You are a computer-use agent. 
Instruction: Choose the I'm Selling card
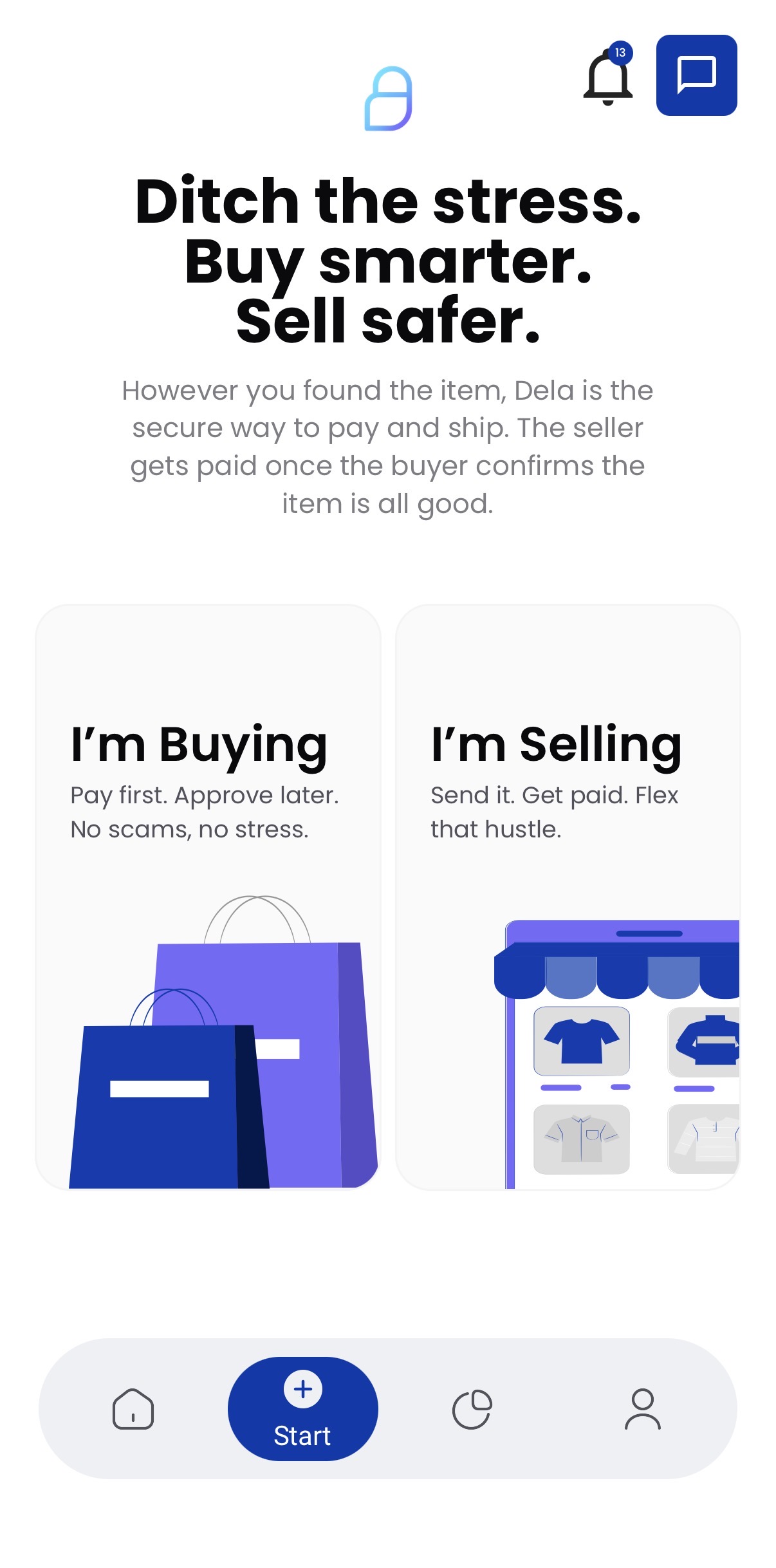568,897
